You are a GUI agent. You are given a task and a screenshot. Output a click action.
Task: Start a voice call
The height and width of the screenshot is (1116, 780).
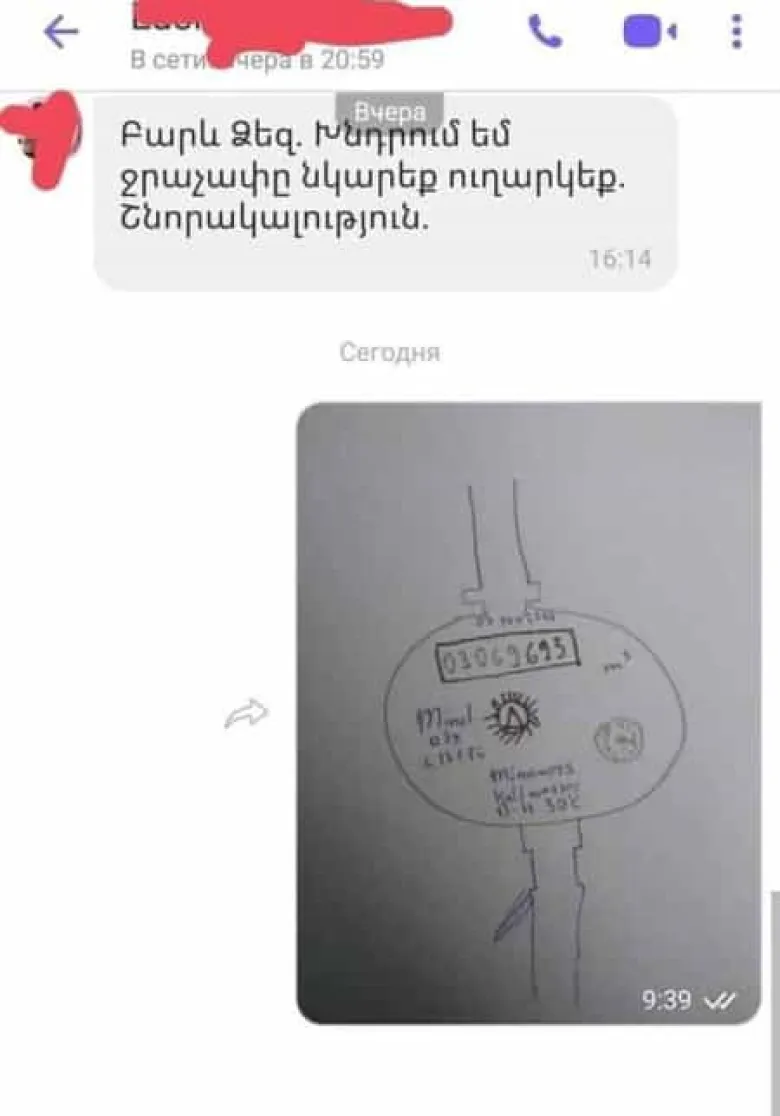pyautogui.click(x=546, y=32)
